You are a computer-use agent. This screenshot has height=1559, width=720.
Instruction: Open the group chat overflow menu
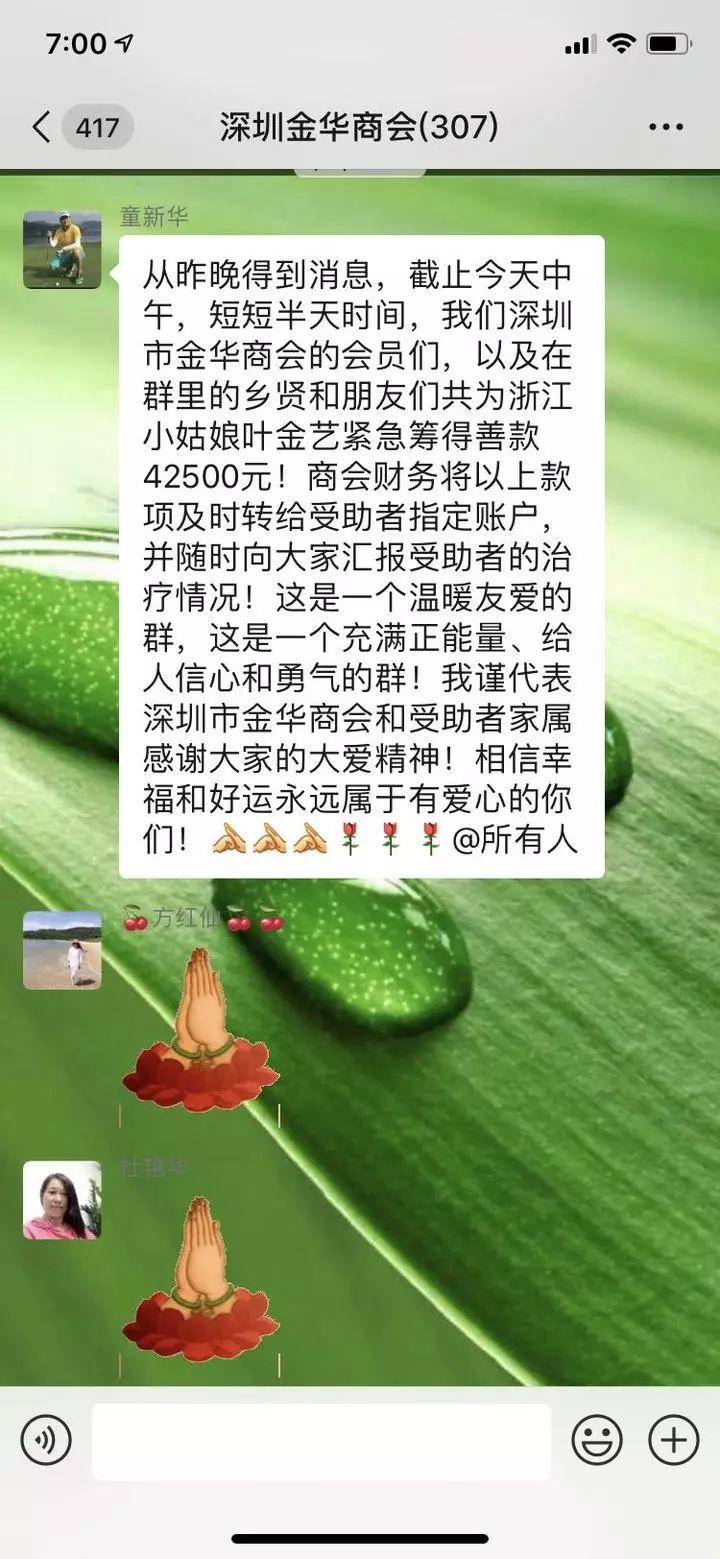(x=665, y=128)
